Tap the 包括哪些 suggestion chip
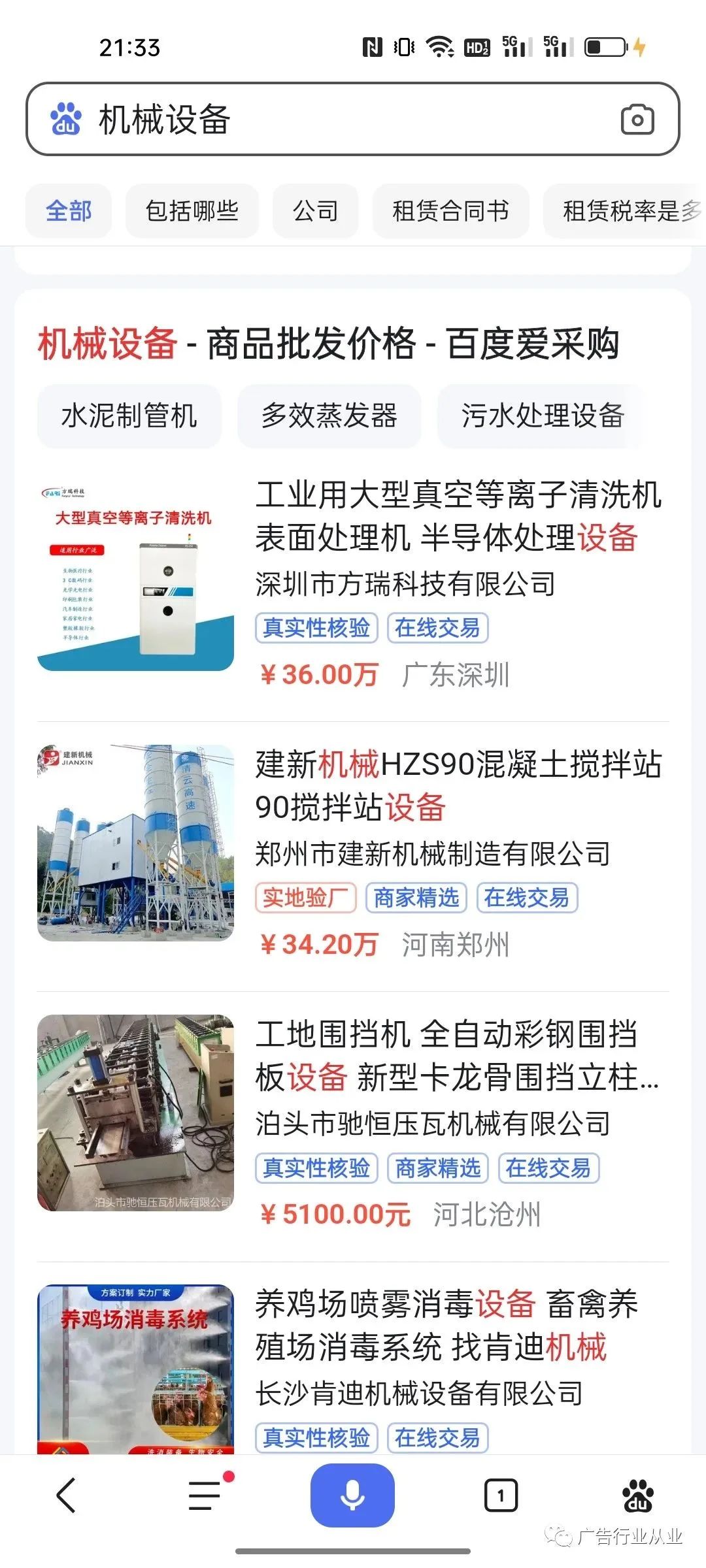706x1568 pixels. (x=192, y=211)
